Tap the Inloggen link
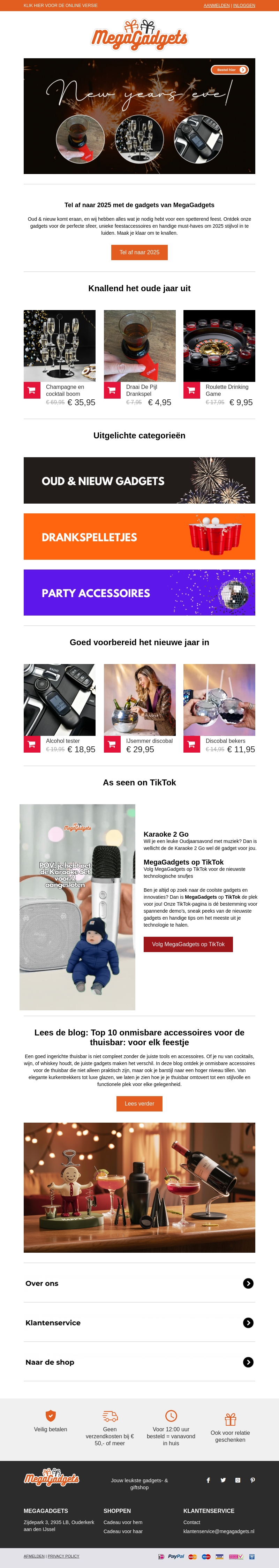 coord(244,6)
